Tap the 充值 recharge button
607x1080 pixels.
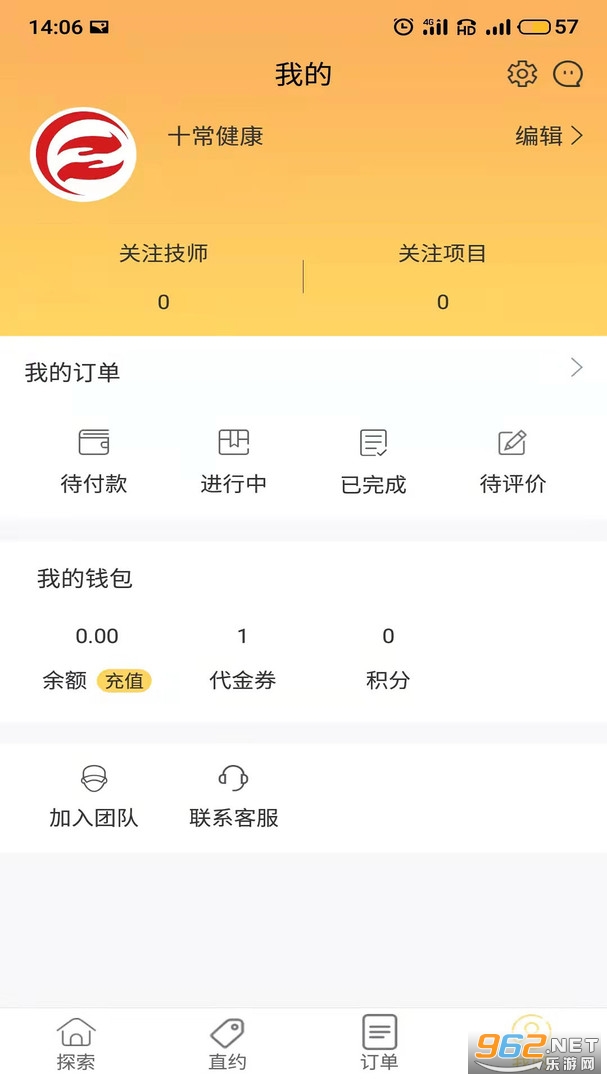(125, 681)
